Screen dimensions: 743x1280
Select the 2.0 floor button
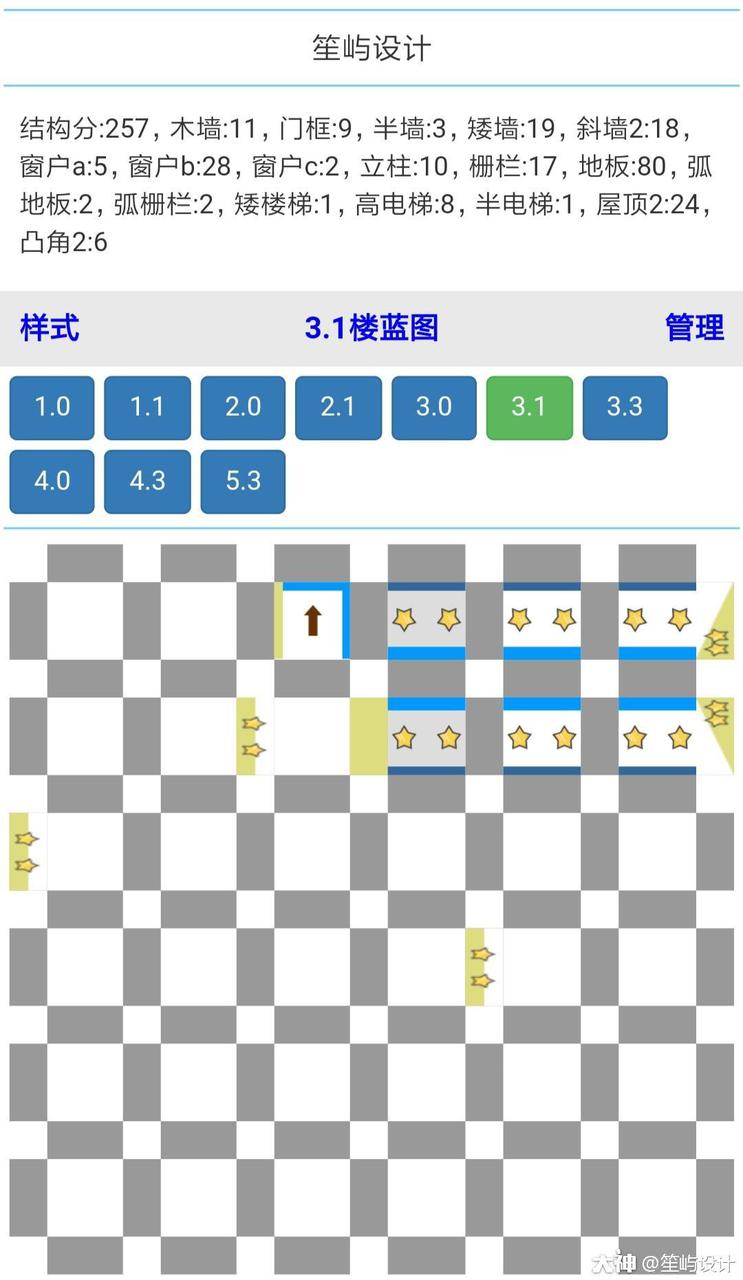[243, 407]
